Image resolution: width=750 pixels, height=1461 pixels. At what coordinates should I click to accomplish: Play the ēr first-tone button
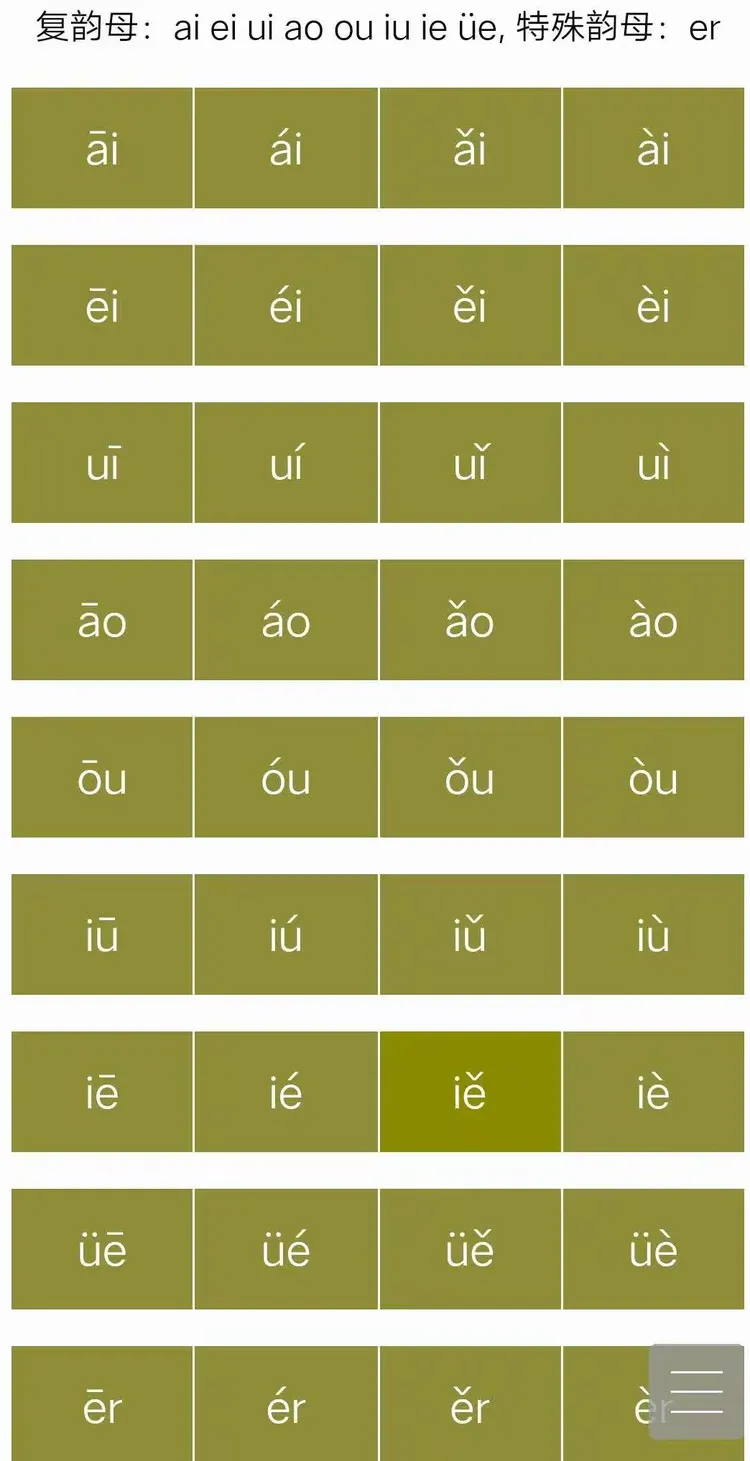point(102,1404)
